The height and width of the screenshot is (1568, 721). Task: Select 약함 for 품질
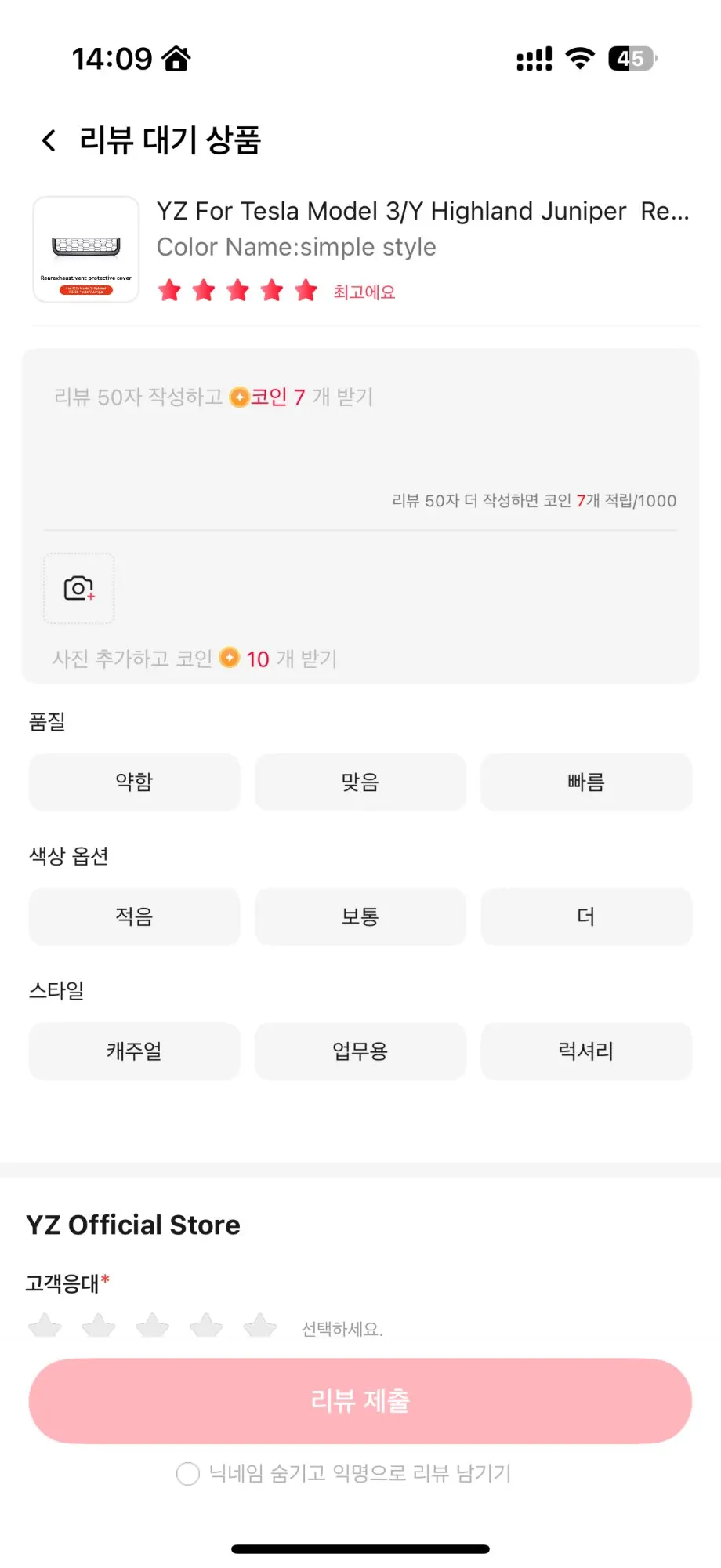(134, 782)
